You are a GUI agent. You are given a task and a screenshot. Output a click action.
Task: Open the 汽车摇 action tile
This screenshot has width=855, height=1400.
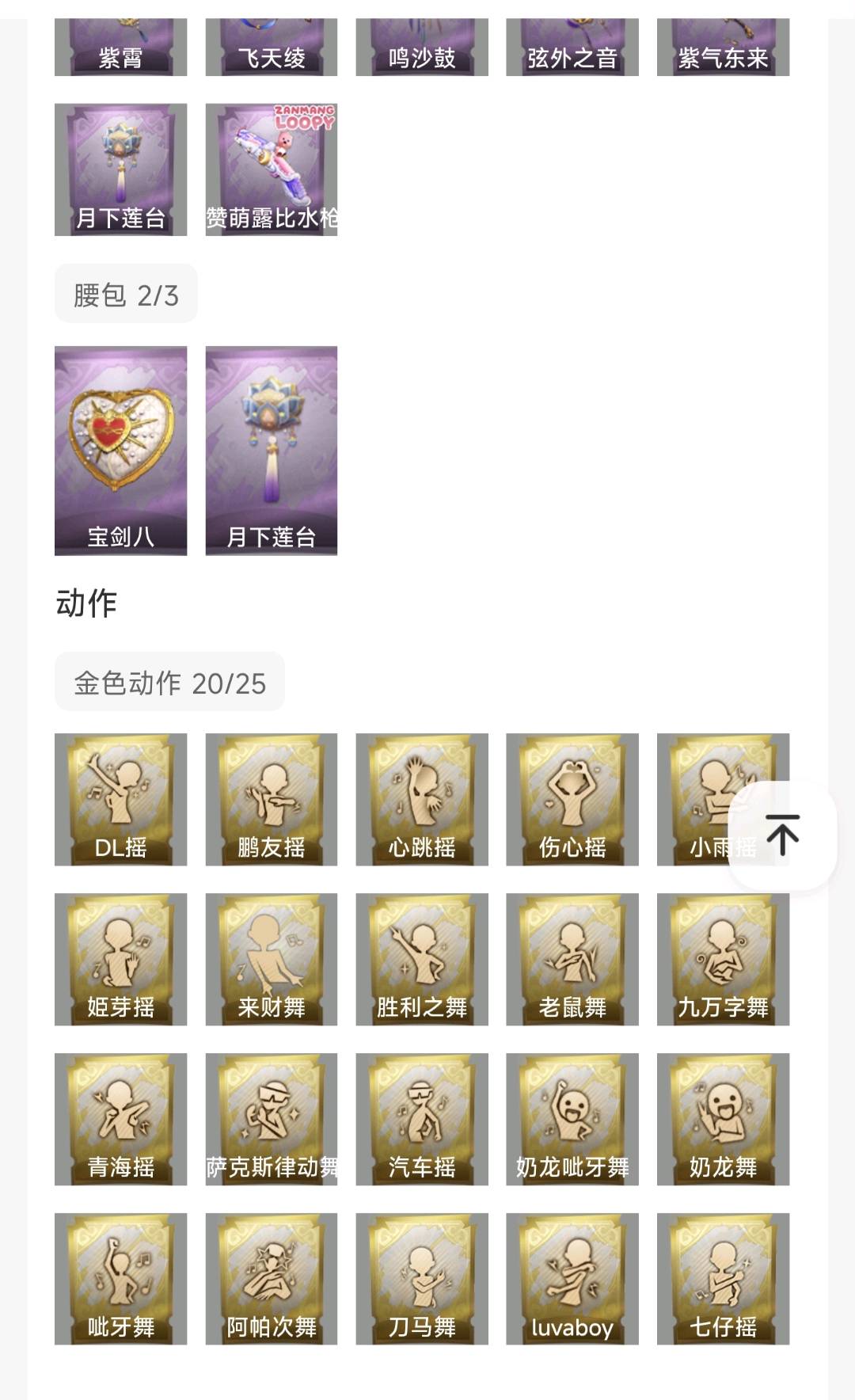(422, 1119)
